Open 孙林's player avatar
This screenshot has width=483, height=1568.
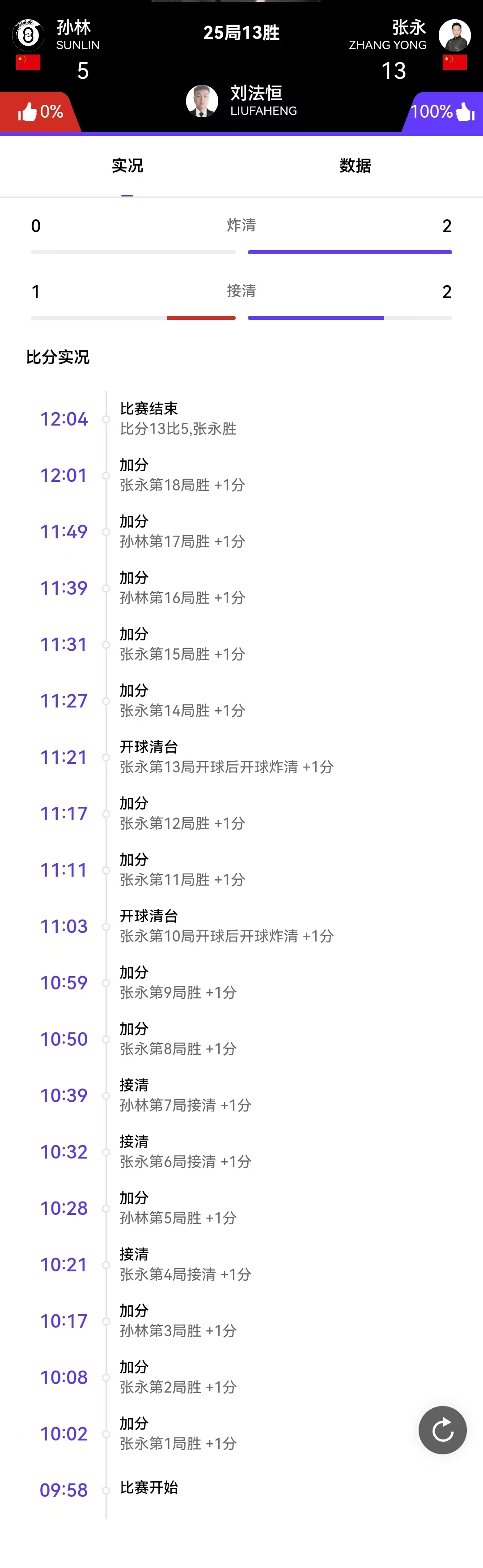click(28, 35)
